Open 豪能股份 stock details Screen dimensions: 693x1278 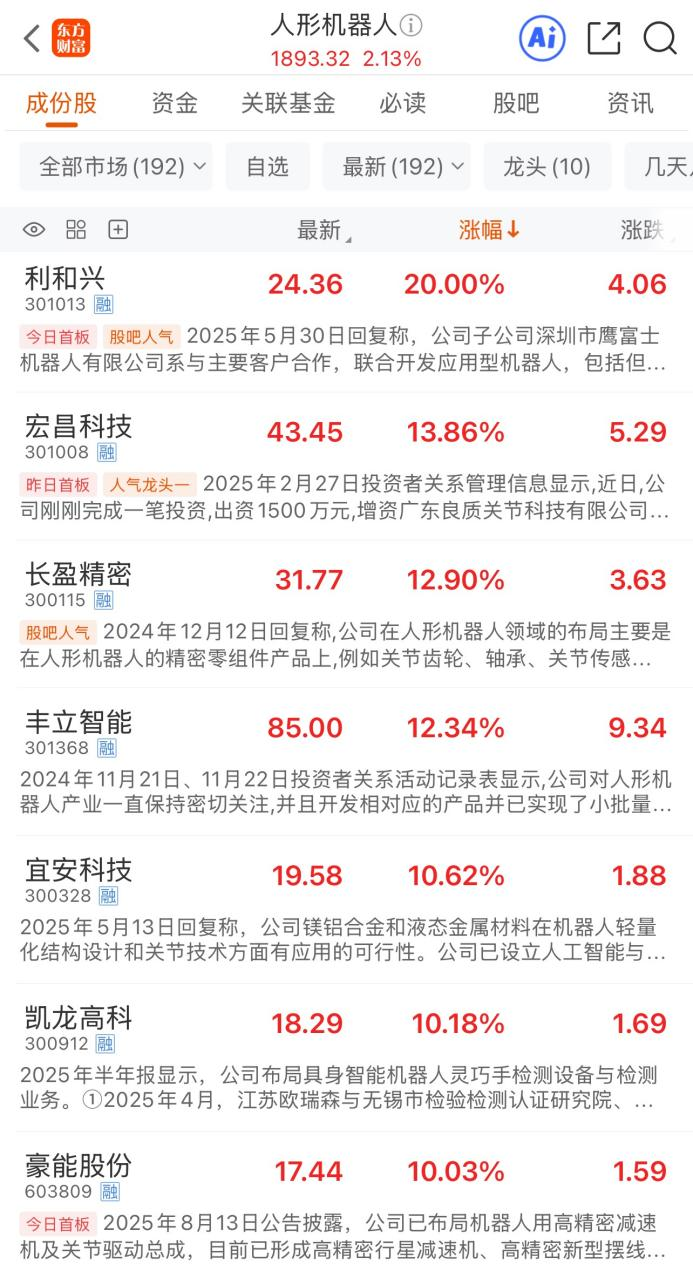79,1167
